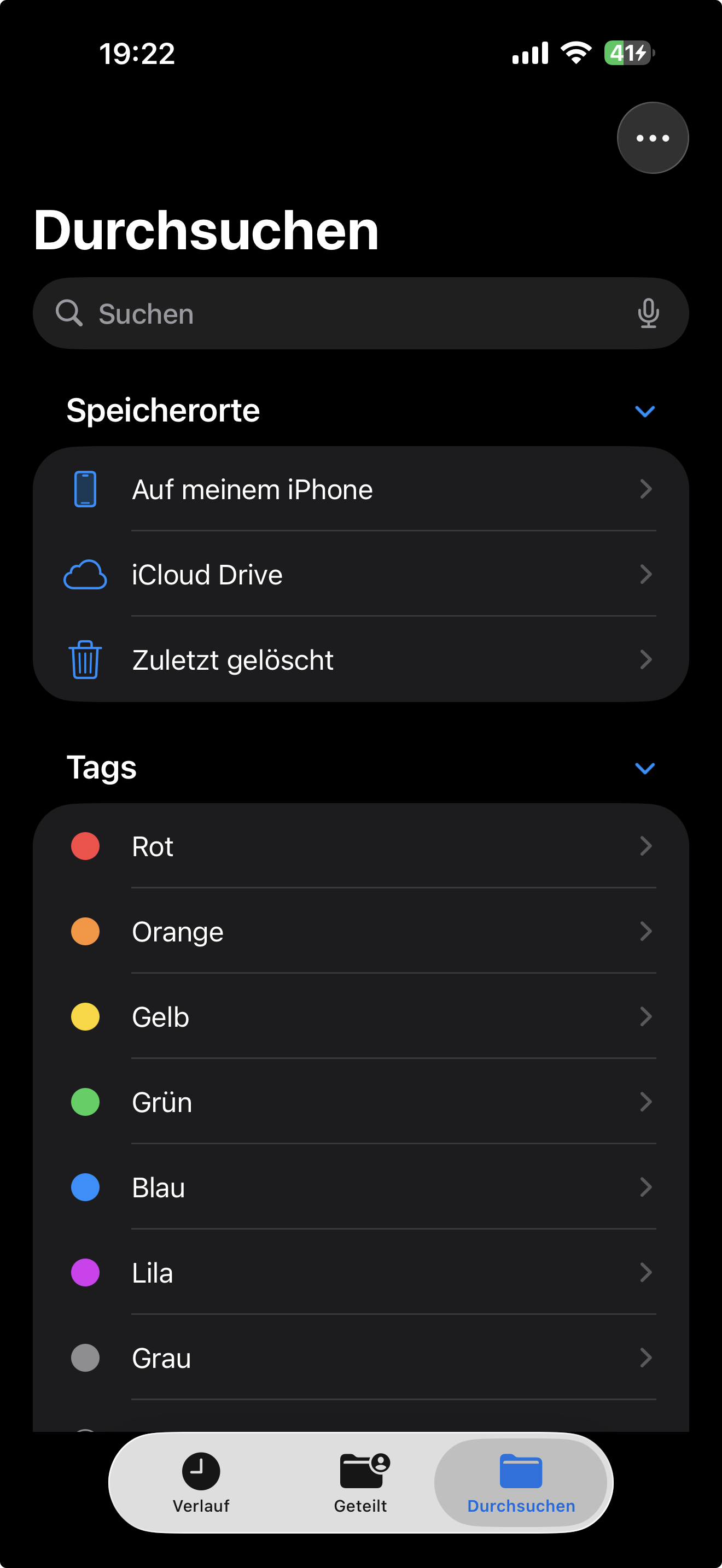The image size is (722, 1568).
Task: Show files tagged Orange
Action: tap(360, 931)
